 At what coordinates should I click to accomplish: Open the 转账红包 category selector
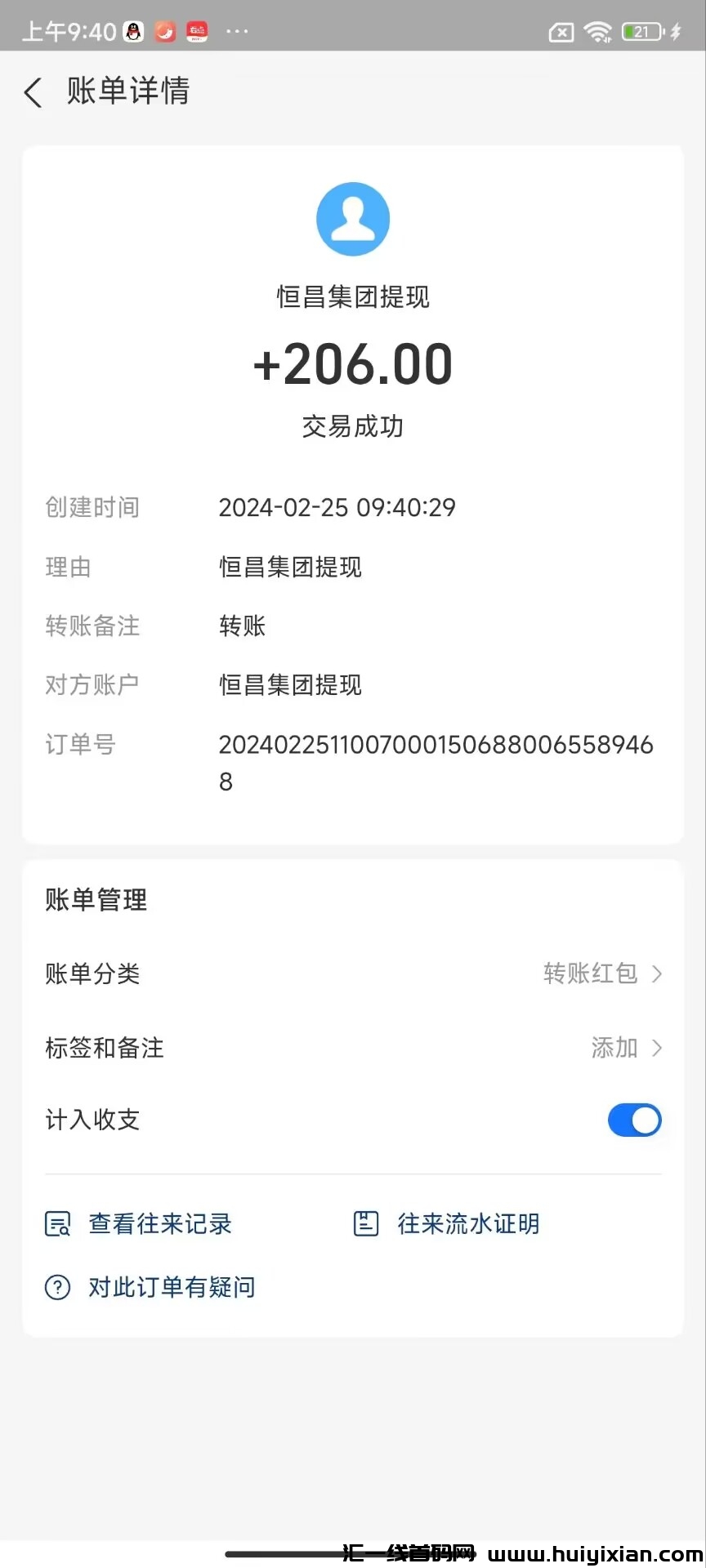[x=590, y=973]
